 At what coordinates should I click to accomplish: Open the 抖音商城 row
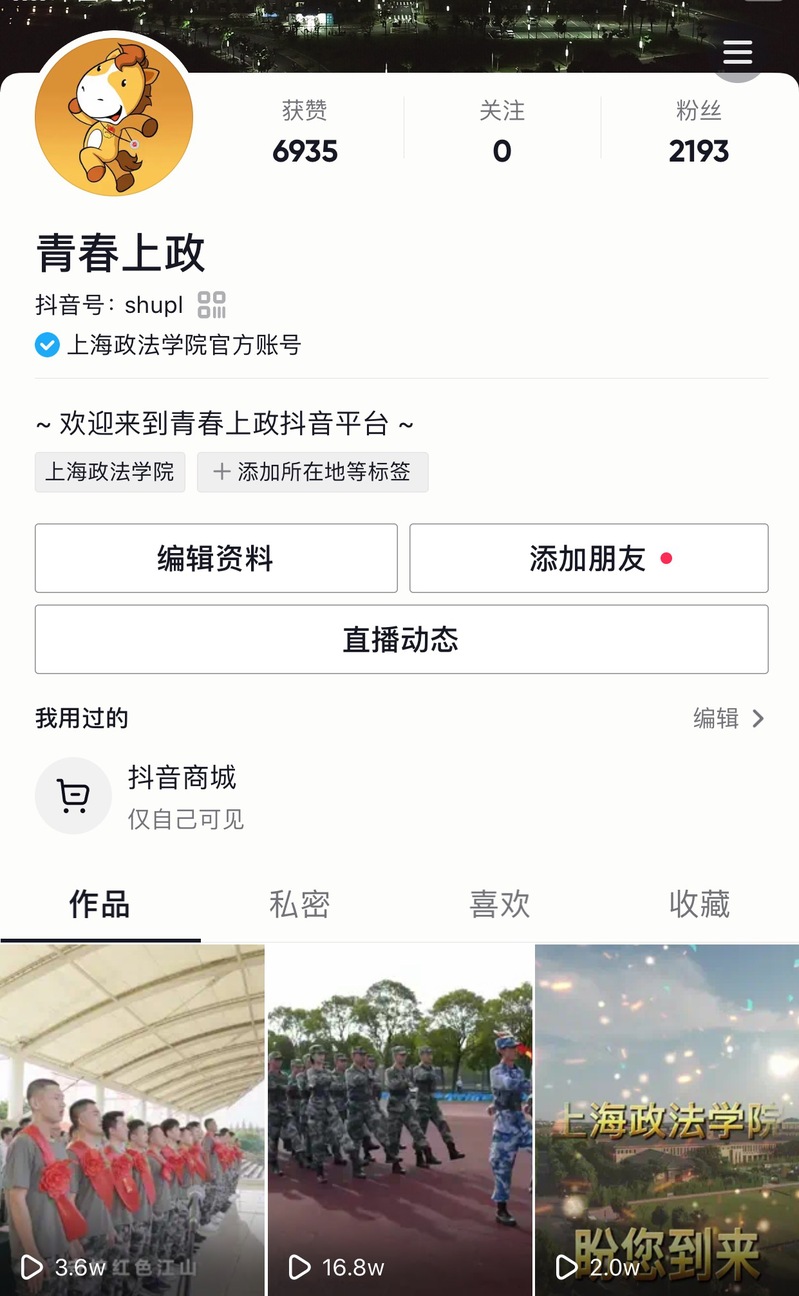tap(180, 795)
